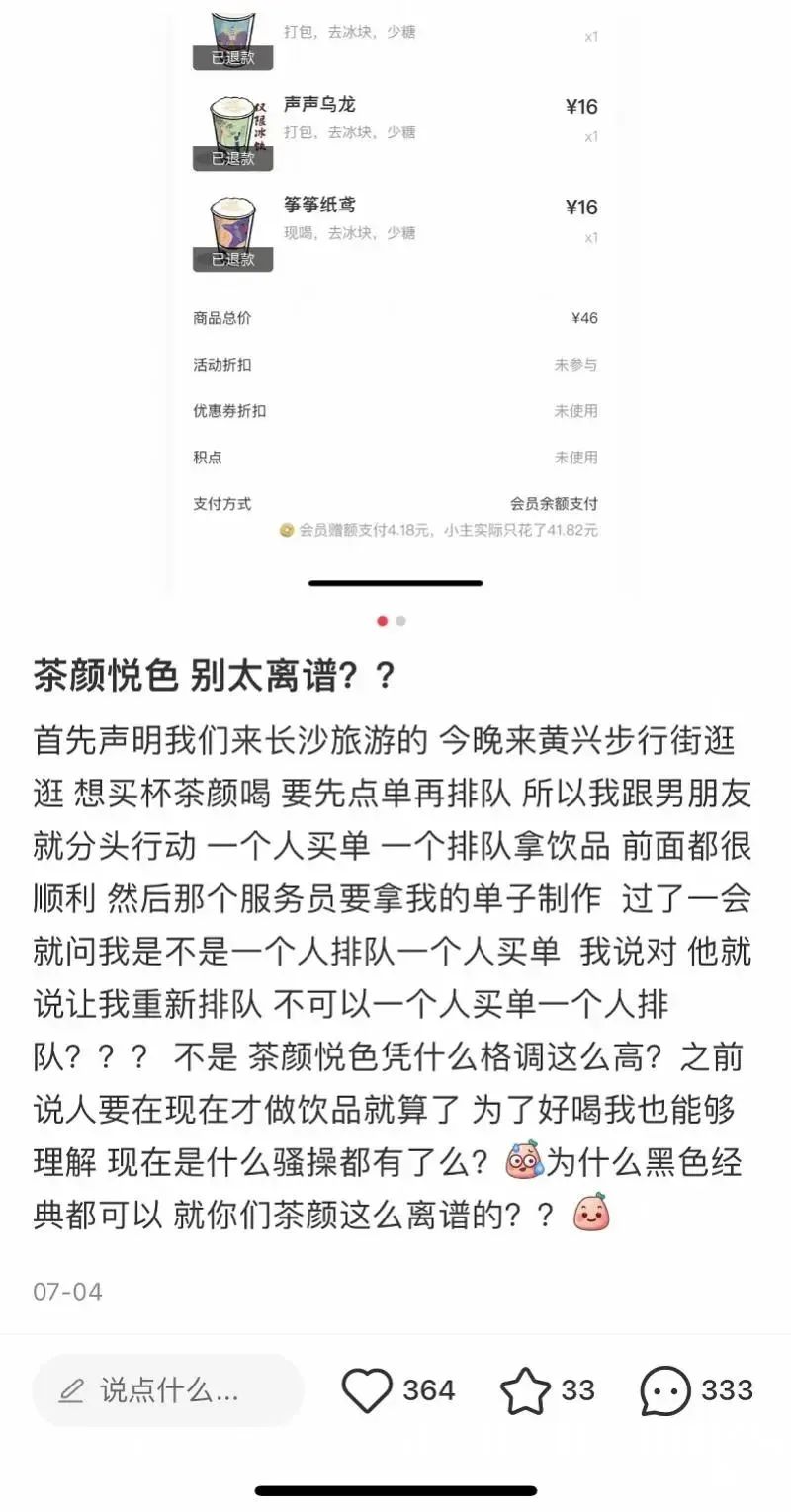
Task: Tap the red carousel dot indicator
Action: pos(384,620)
